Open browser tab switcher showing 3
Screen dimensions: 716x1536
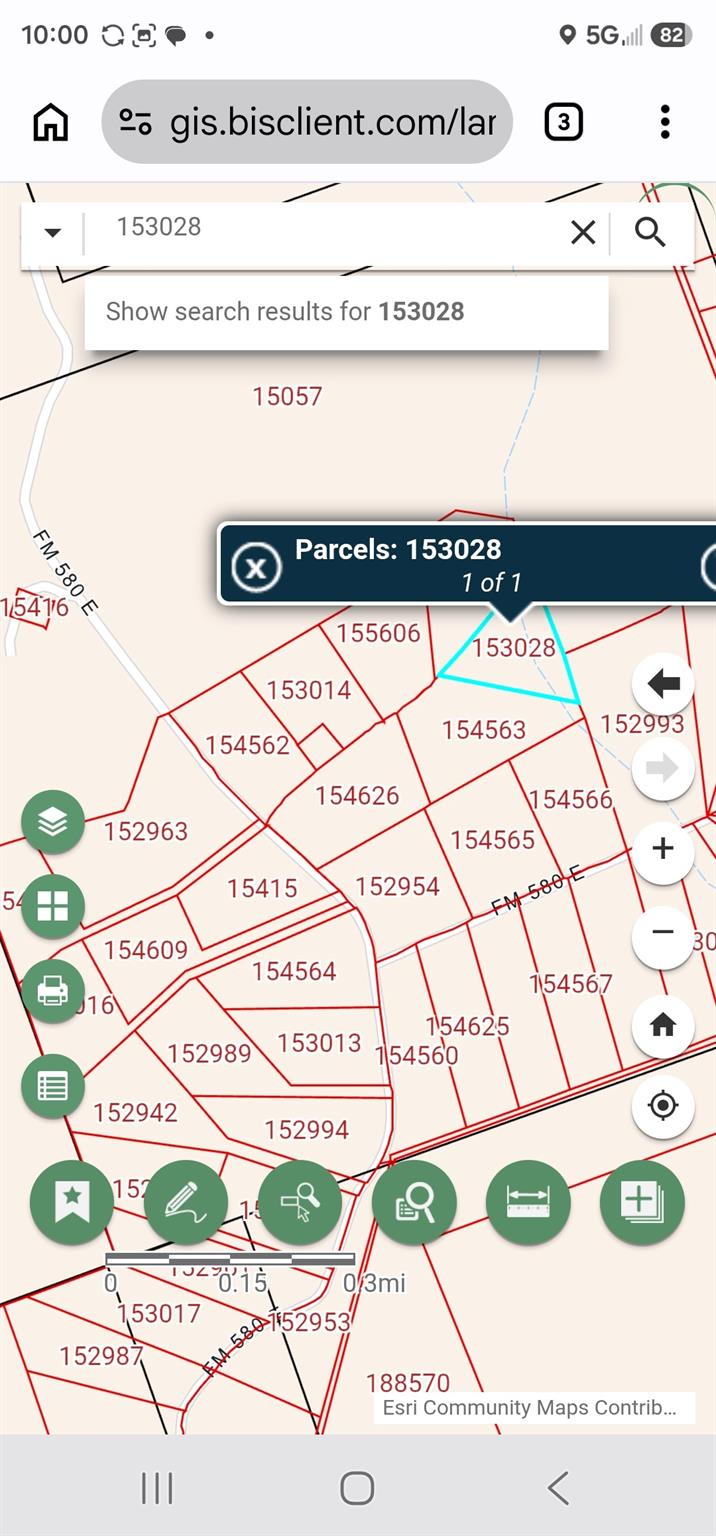564,123
